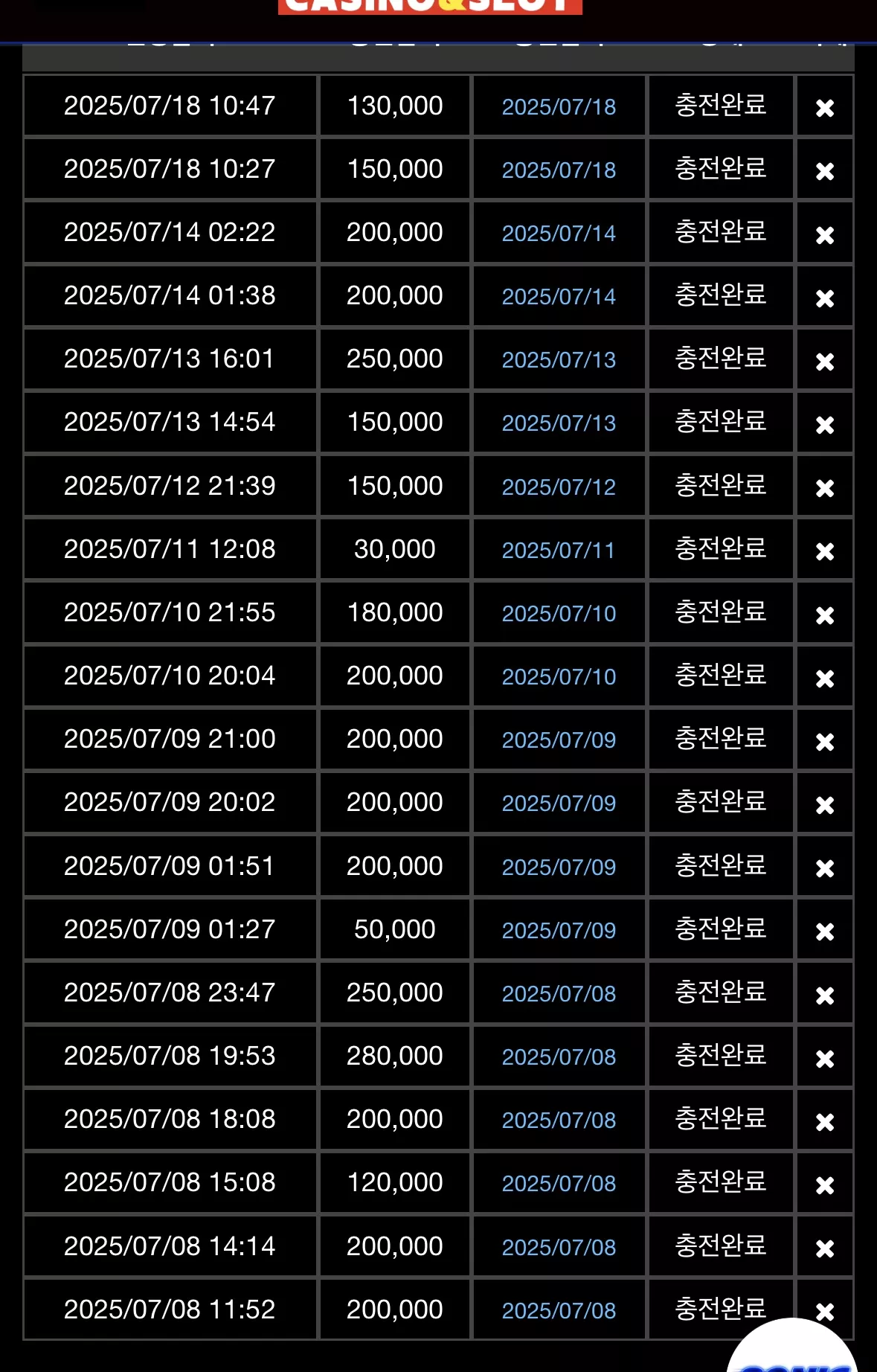Delete the 2025/07/08 14:14 row
The height and width of the screenshot is (1372, 877).
[824, 1248]
